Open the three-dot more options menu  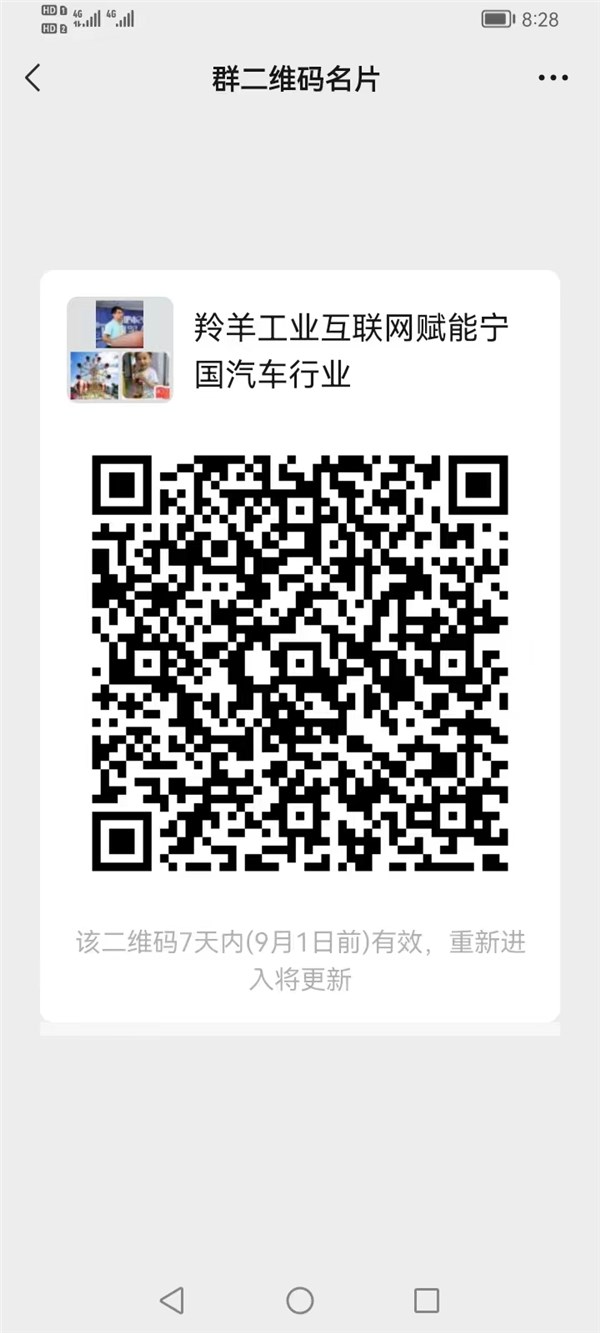pos(553,78)
